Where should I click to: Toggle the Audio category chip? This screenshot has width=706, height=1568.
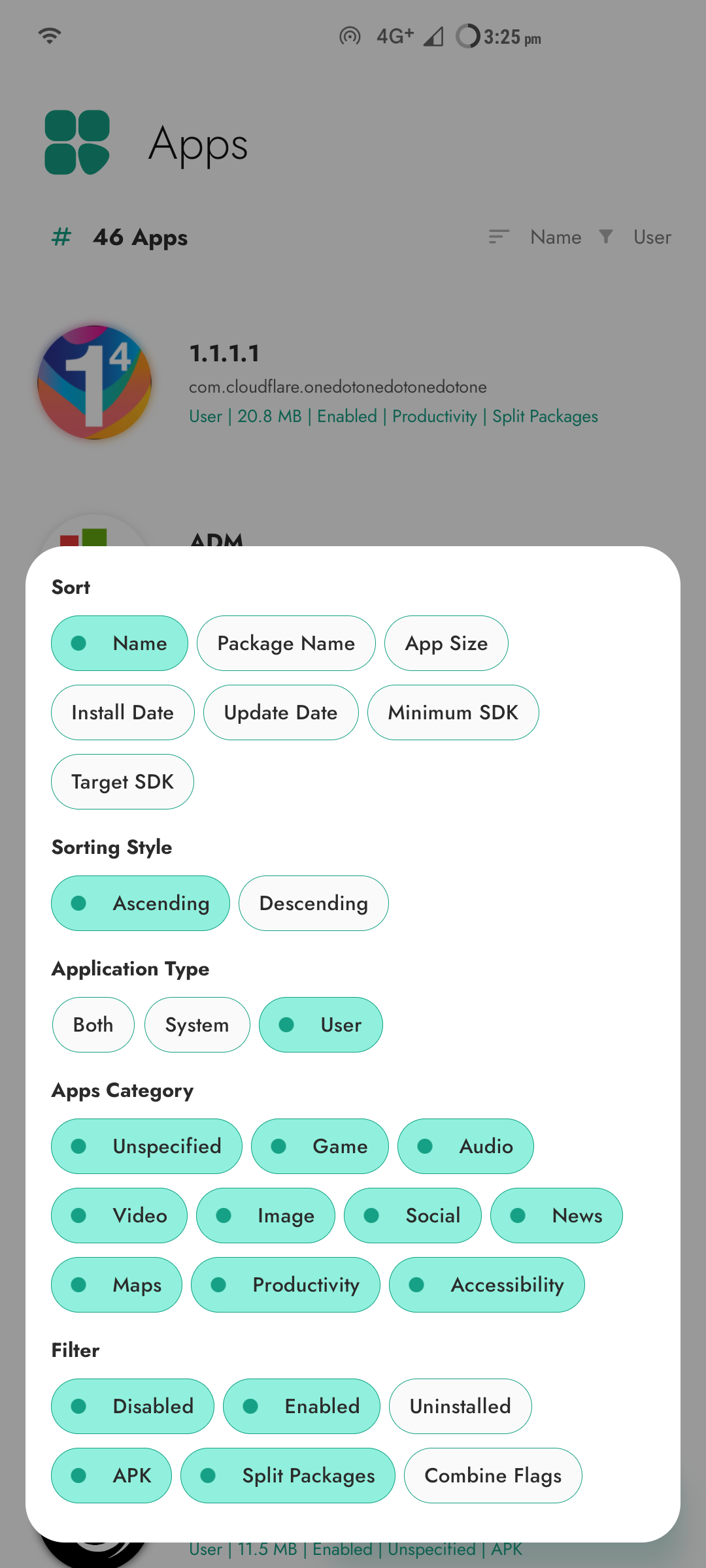465,1146
